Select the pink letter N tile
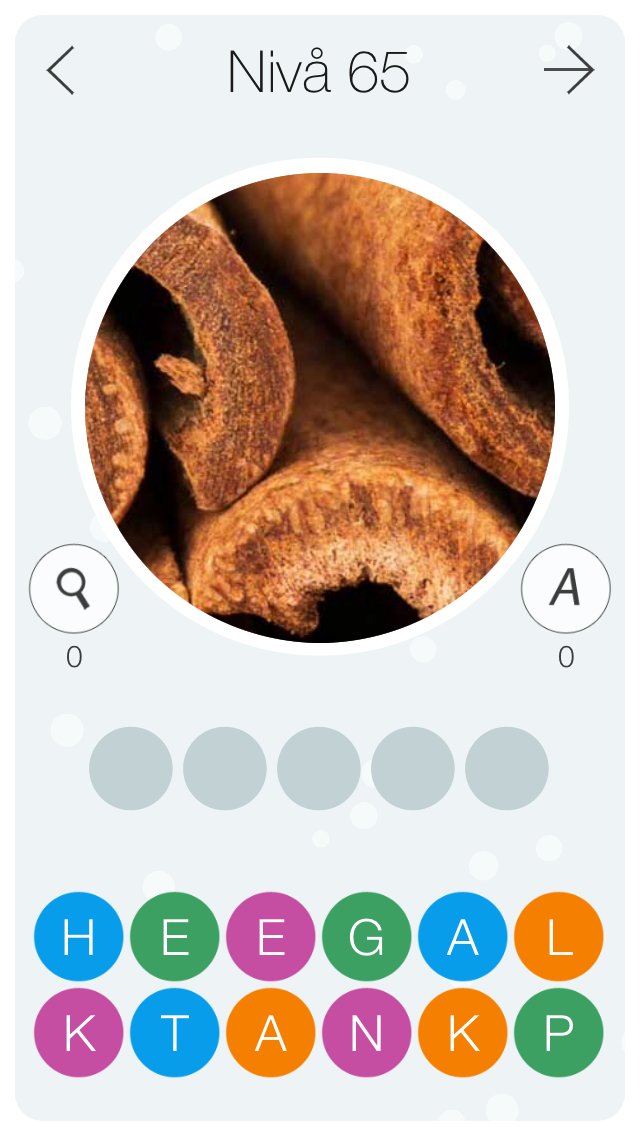The width and height of the screenshot is (640, 1136). click(x=367, y=1032)
